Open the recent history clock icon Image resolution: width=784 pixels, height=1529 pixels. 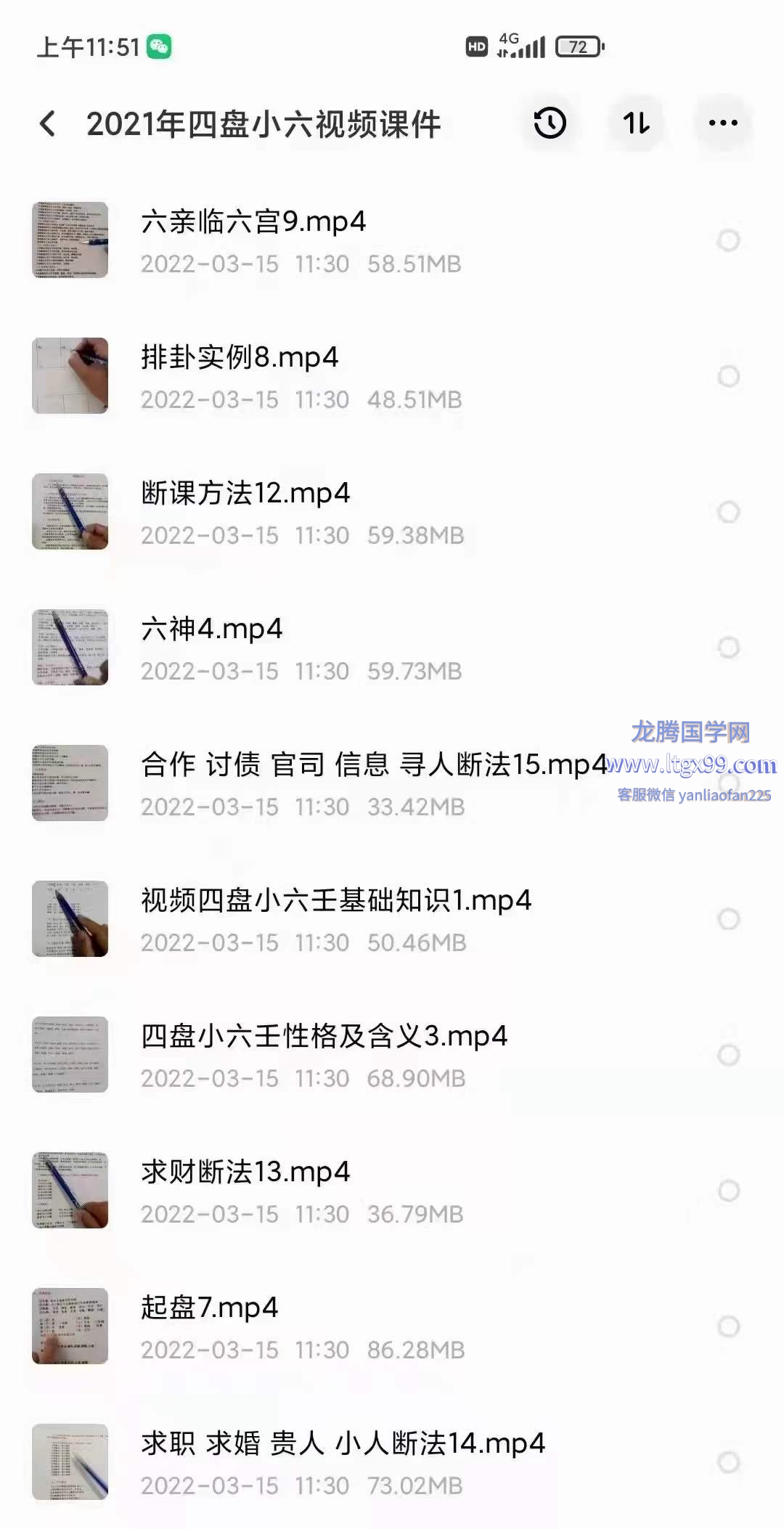(550, 123)
